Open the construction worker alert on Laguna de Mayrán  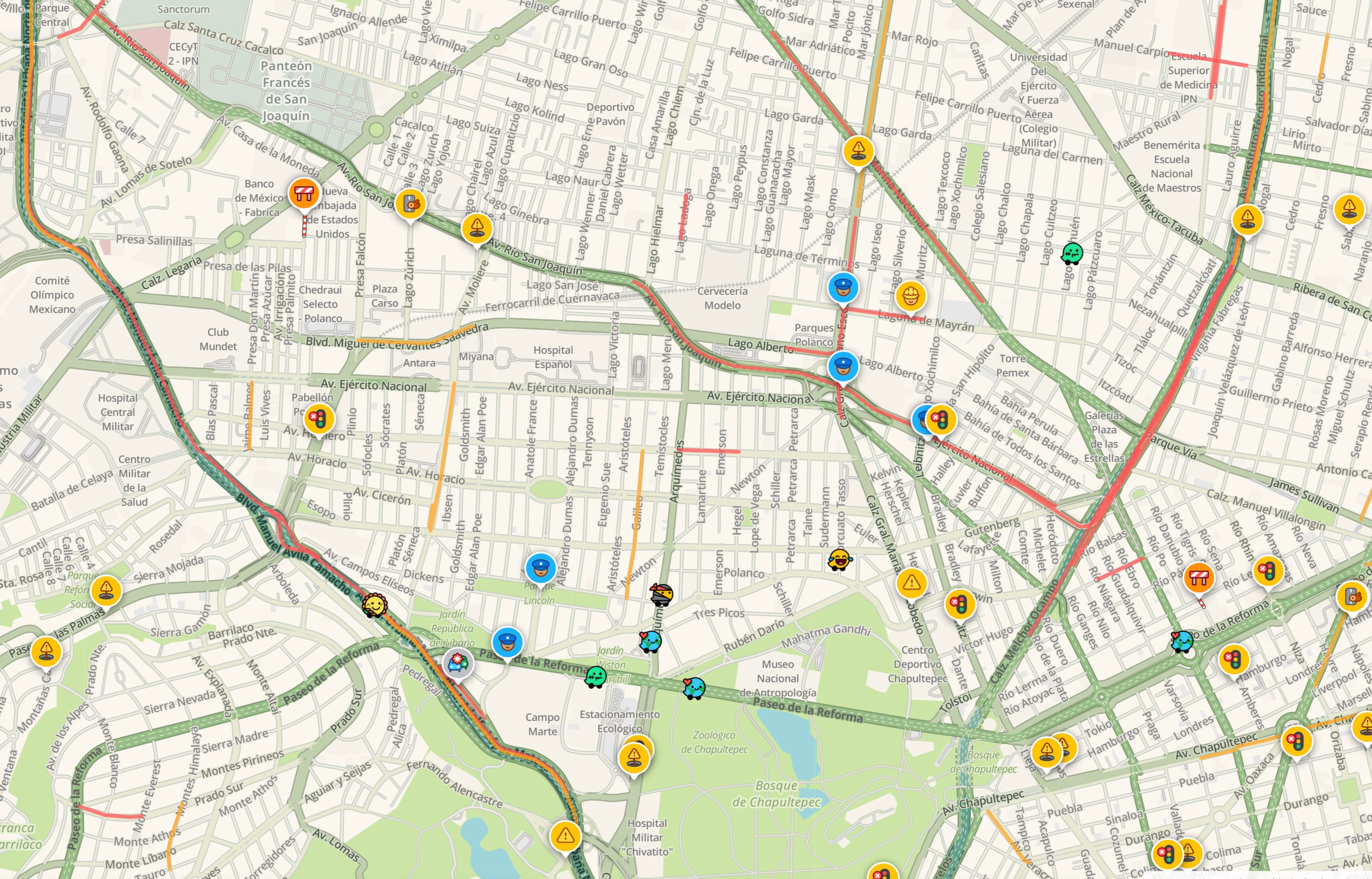coord(910,296)
